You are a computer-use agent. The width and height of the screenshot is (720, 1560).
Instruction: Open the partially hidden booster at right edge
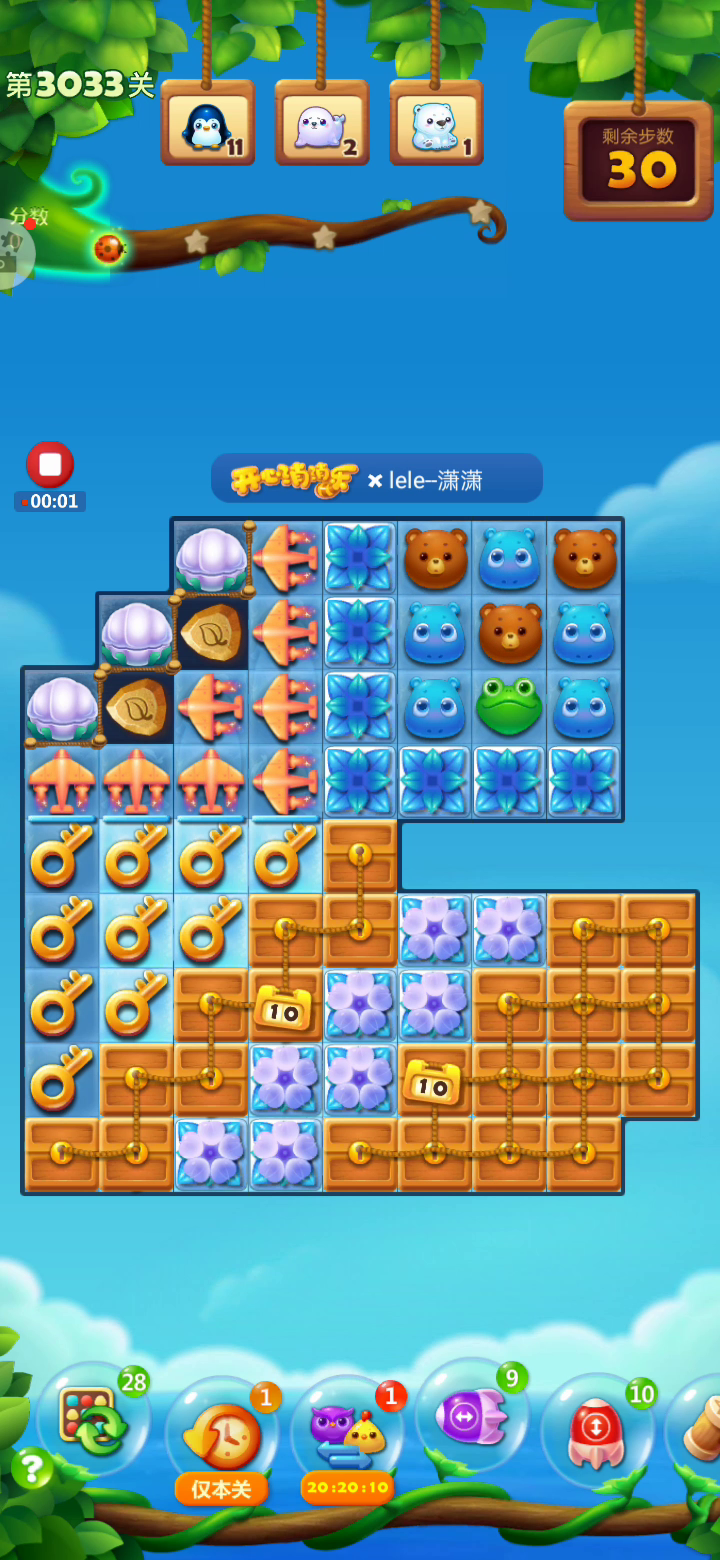pyautogui.click(x=697, y=1430)
